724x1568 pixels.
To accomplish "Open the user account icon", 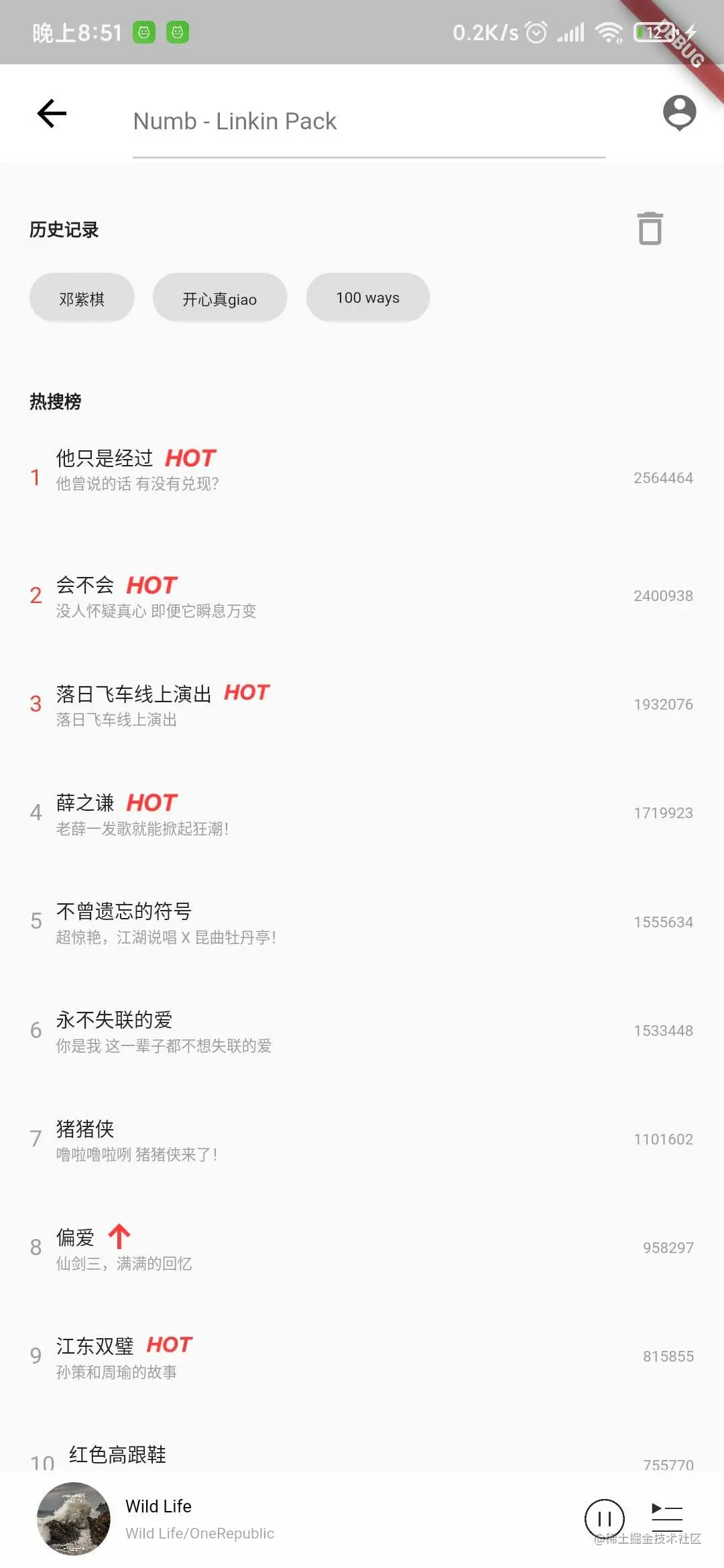I will [x=679, y=113].
